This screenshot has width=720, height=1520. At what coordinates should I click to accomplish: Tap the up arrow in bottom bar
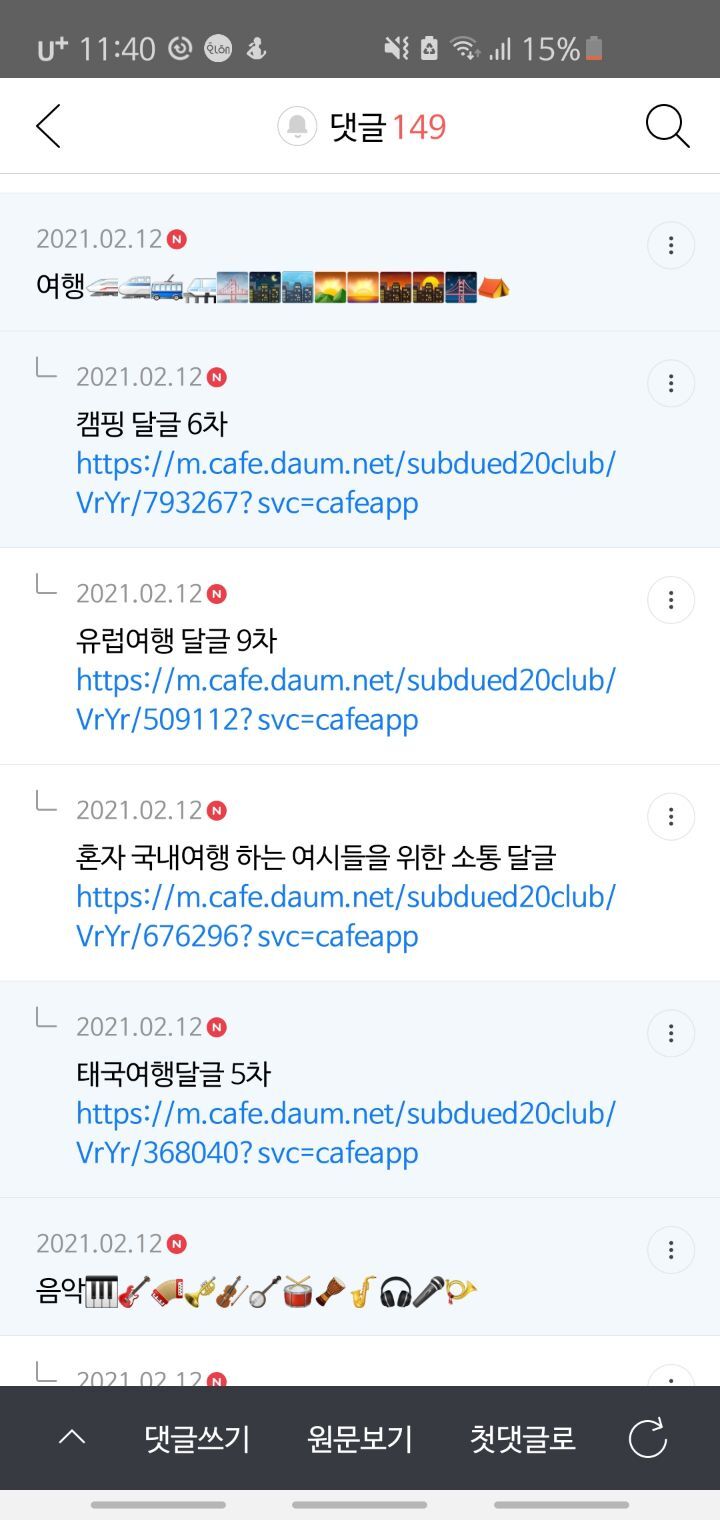coord(72,1438)
